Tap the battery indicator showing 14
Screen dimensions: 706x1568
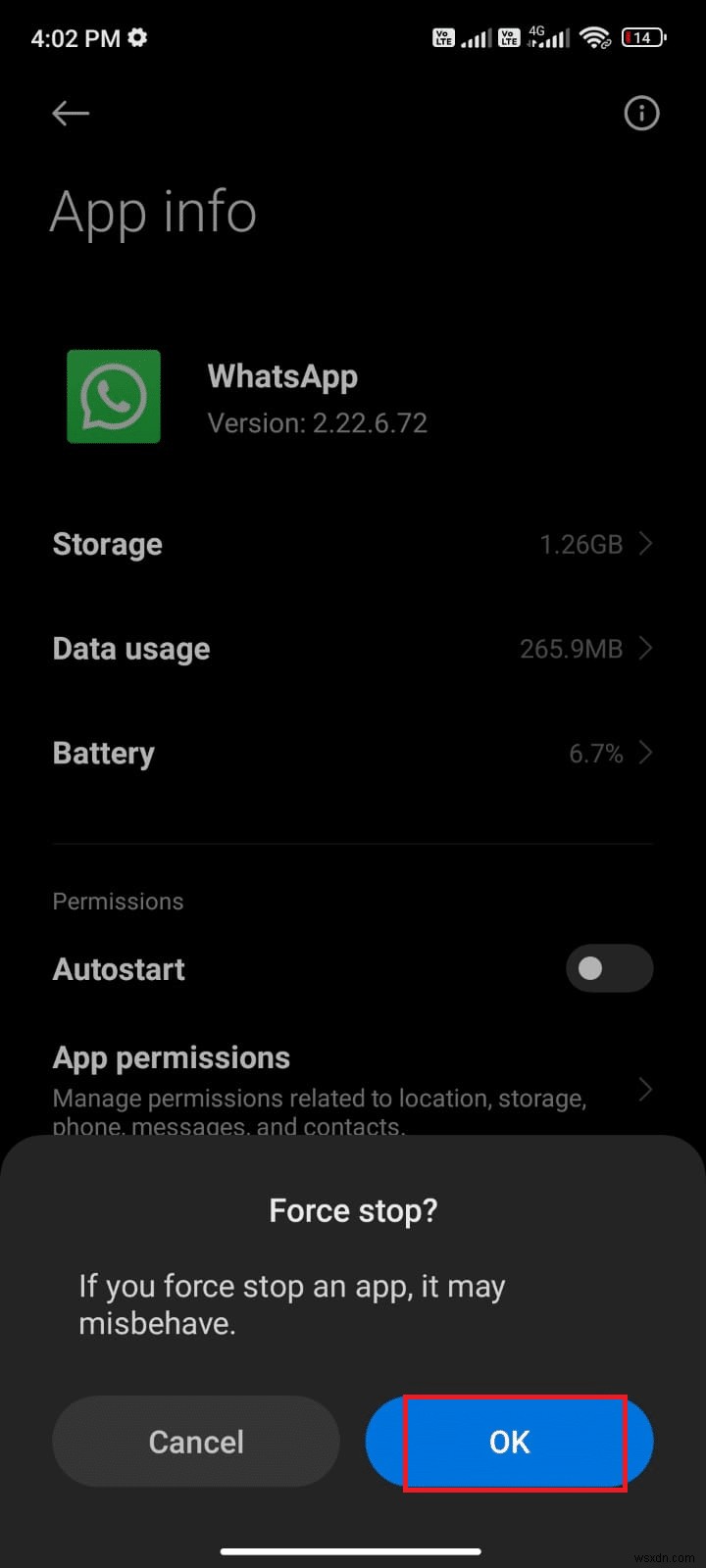click(642, 37)
